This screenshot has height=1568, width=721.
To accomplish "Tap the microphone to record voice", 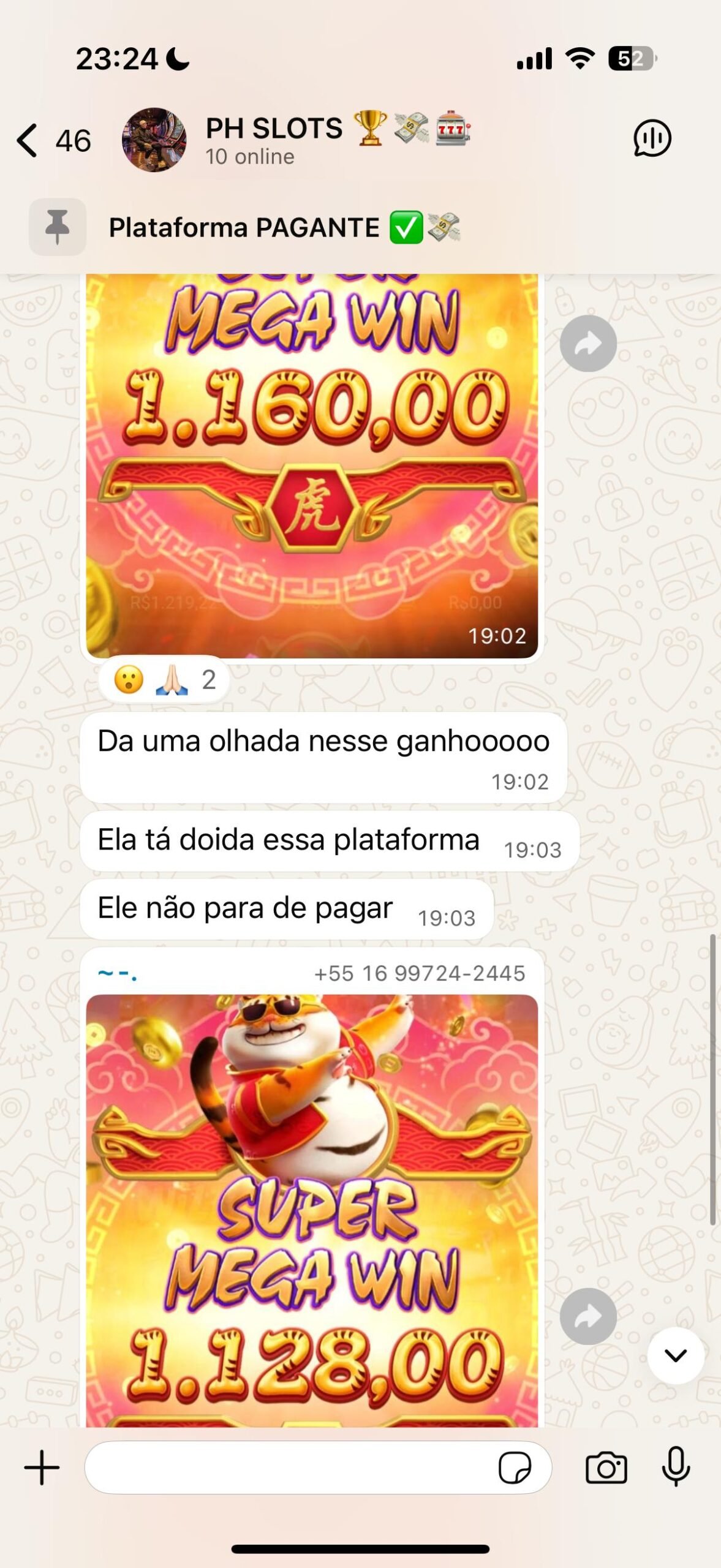I will 676,1468.
